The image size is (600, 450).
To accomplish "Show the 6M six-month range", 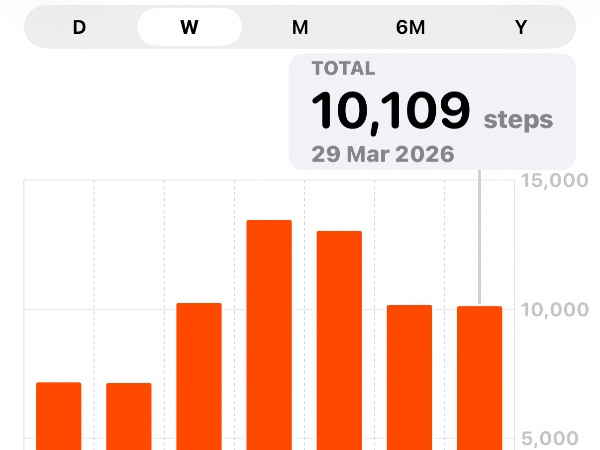I will [x=410, y=27].
